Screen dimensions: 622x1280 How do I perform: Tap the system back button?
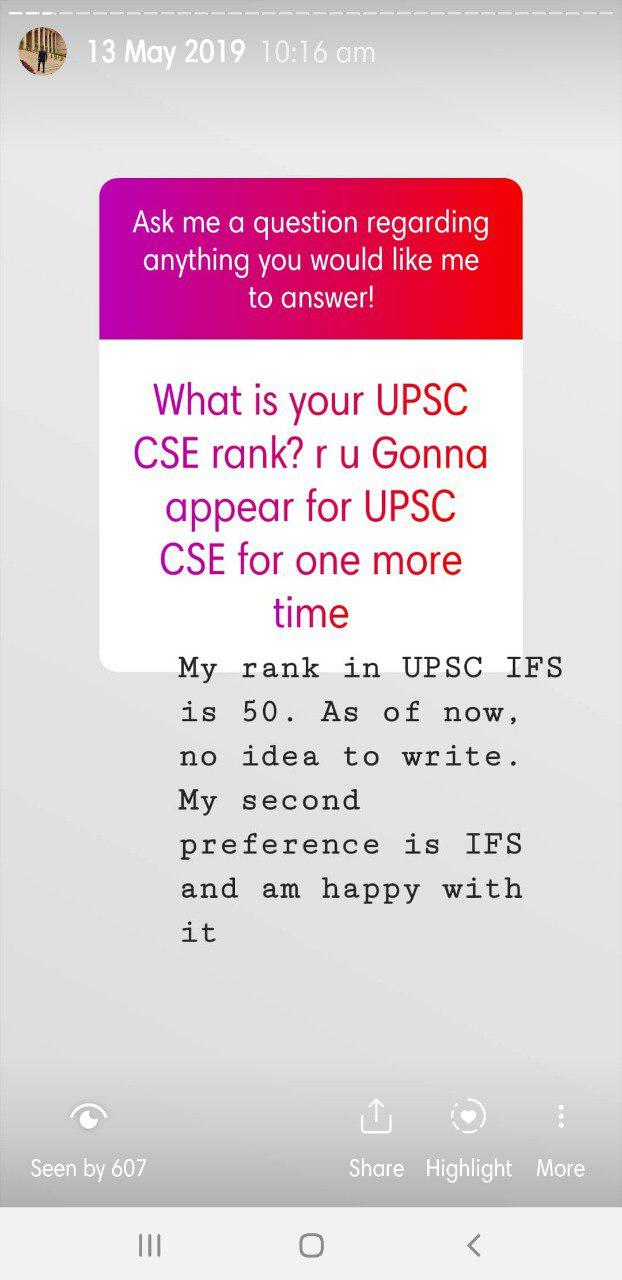click(x=474, y=1245)
